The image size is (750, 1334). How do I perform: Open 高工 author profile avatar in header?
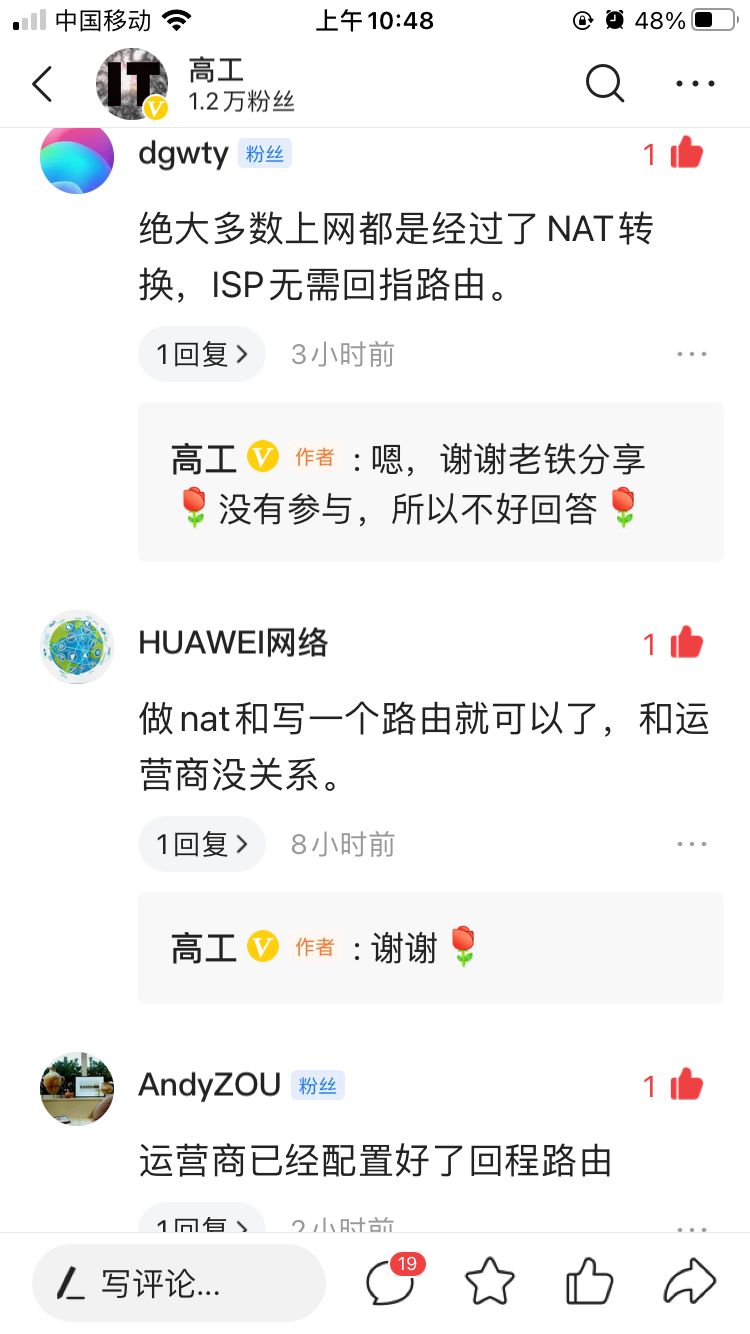pos(132,85)
